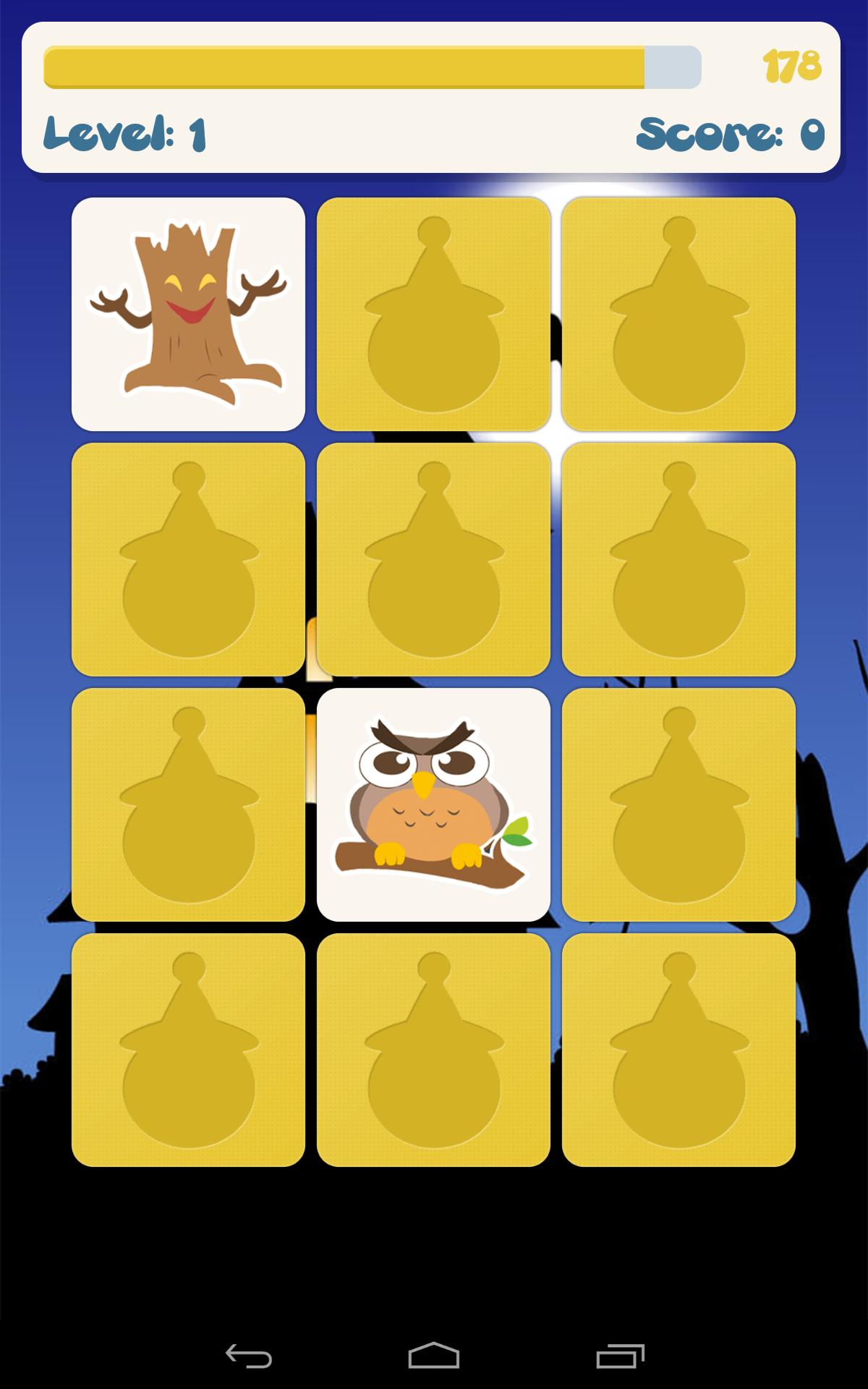Return to the home screen

433,1355
